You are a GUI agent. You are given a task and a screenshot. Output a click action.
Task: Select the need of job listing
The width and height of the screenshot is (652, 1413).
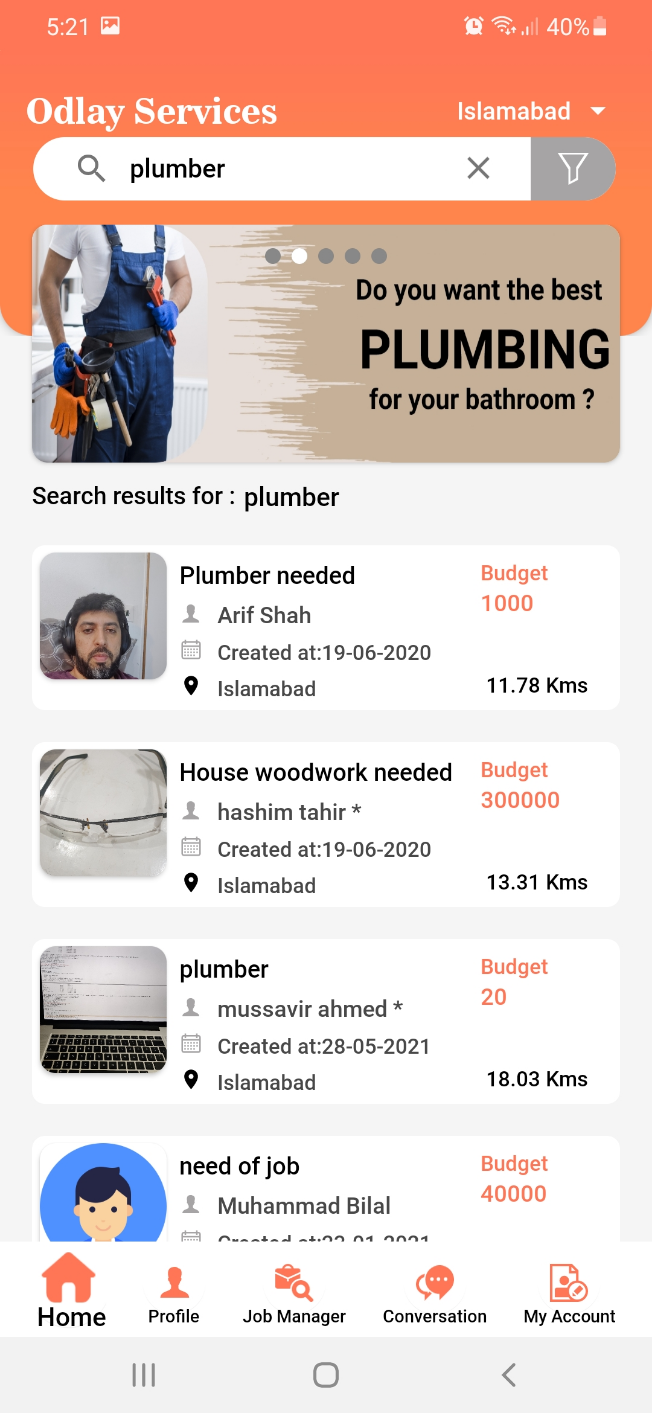[x=326, y=1190]
